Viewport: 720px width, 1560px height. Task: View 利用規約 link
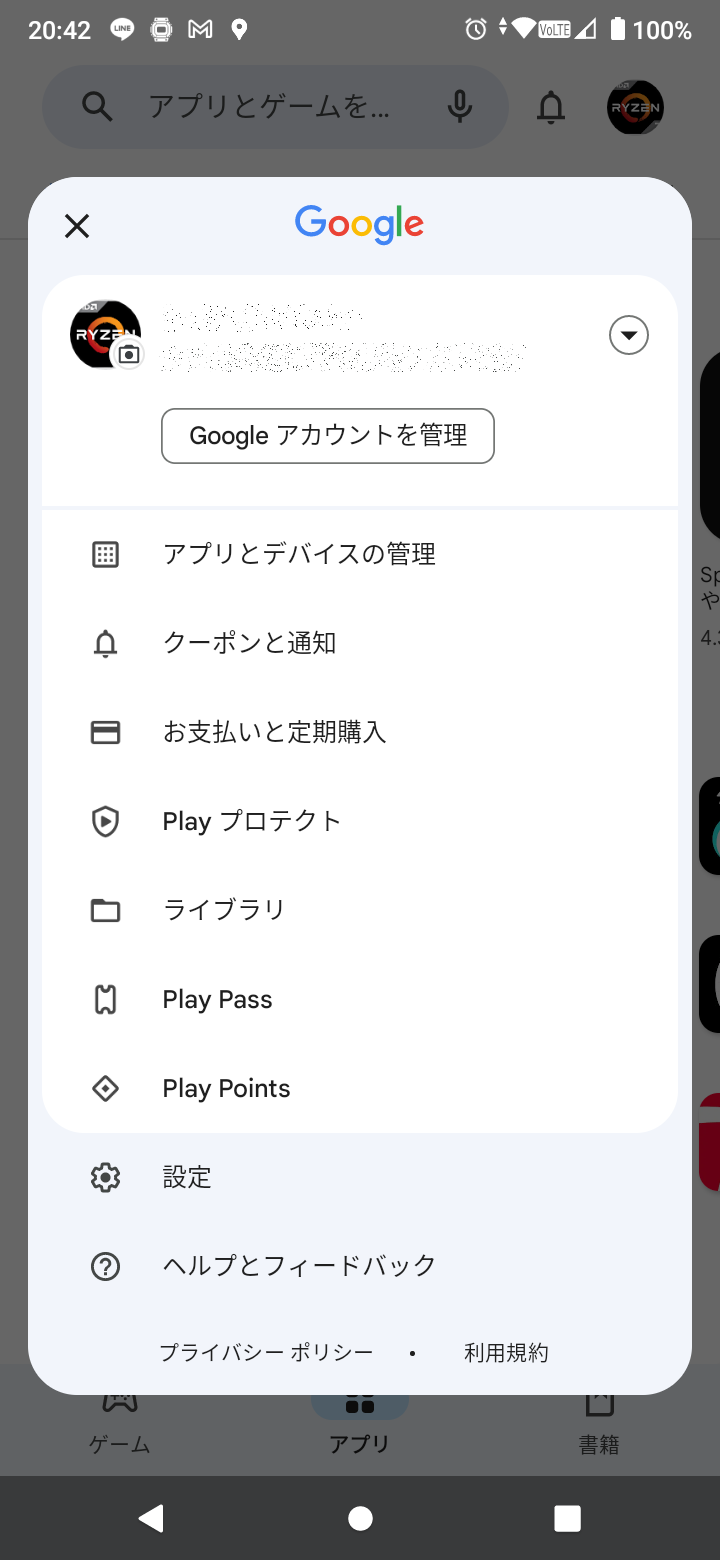pos(506,1353)
